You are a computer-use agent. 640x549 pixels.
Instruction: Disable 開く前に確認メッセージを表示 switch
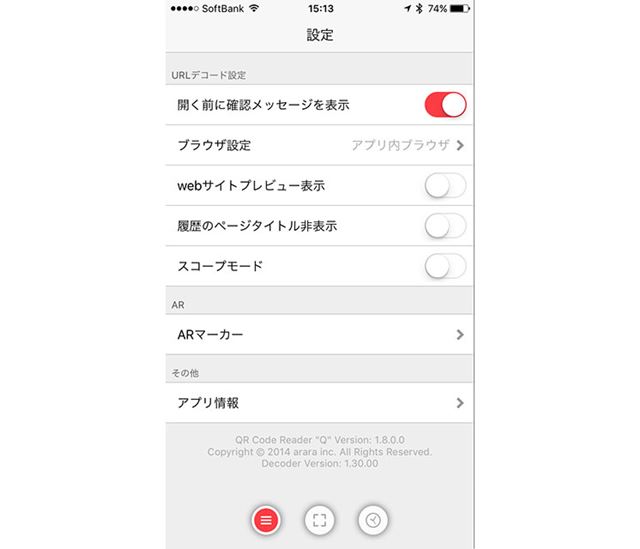pos(445,105)
